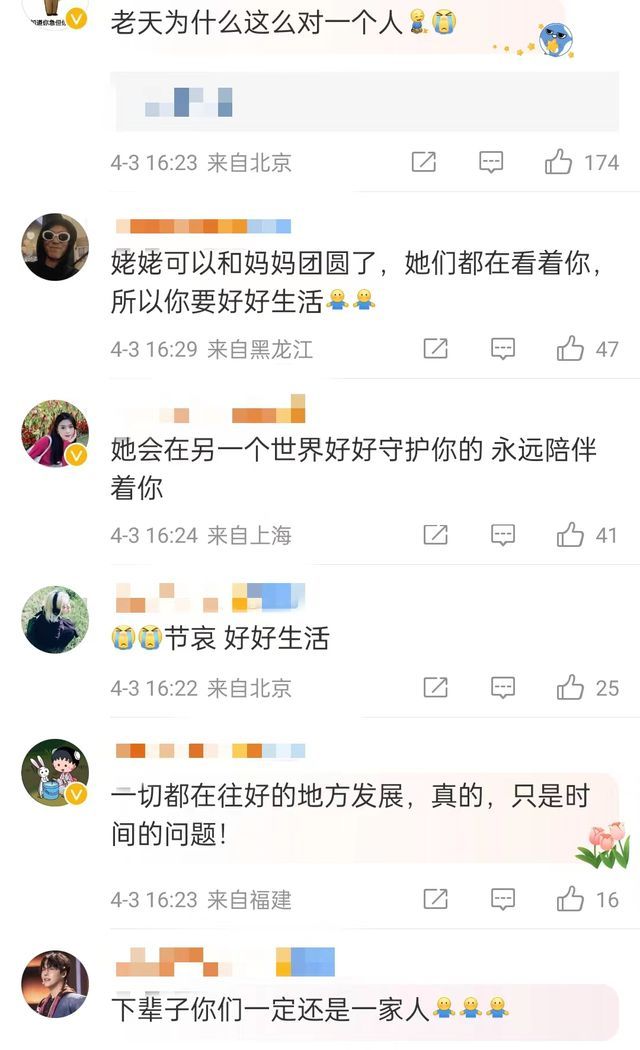Share the comment '老天为什么这么对一个人'
The image size is (640, 1050).
coord(424,162)
